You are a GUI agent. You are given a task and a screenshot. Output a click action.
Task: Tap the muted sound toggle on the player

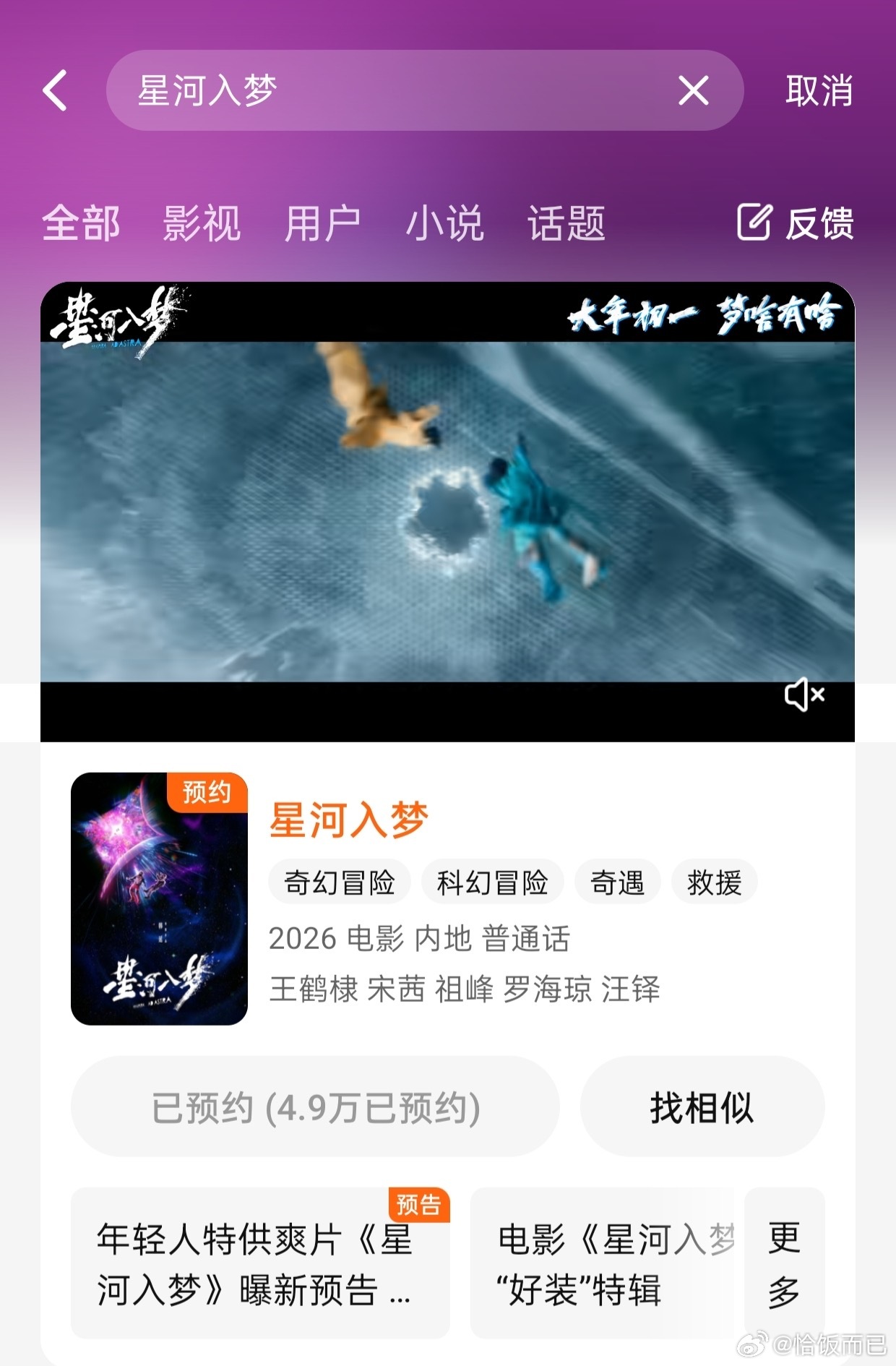point(805,693)
